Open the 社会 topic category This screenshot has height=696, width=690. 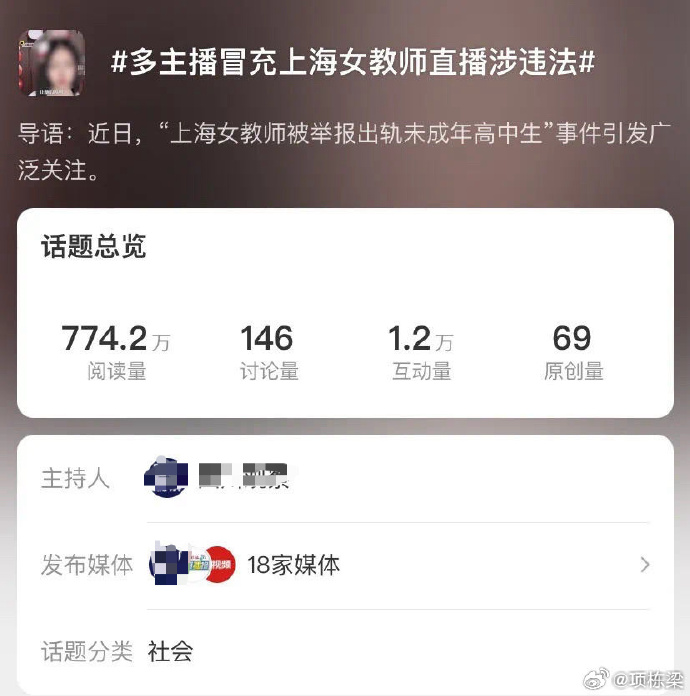pos(170,652)
